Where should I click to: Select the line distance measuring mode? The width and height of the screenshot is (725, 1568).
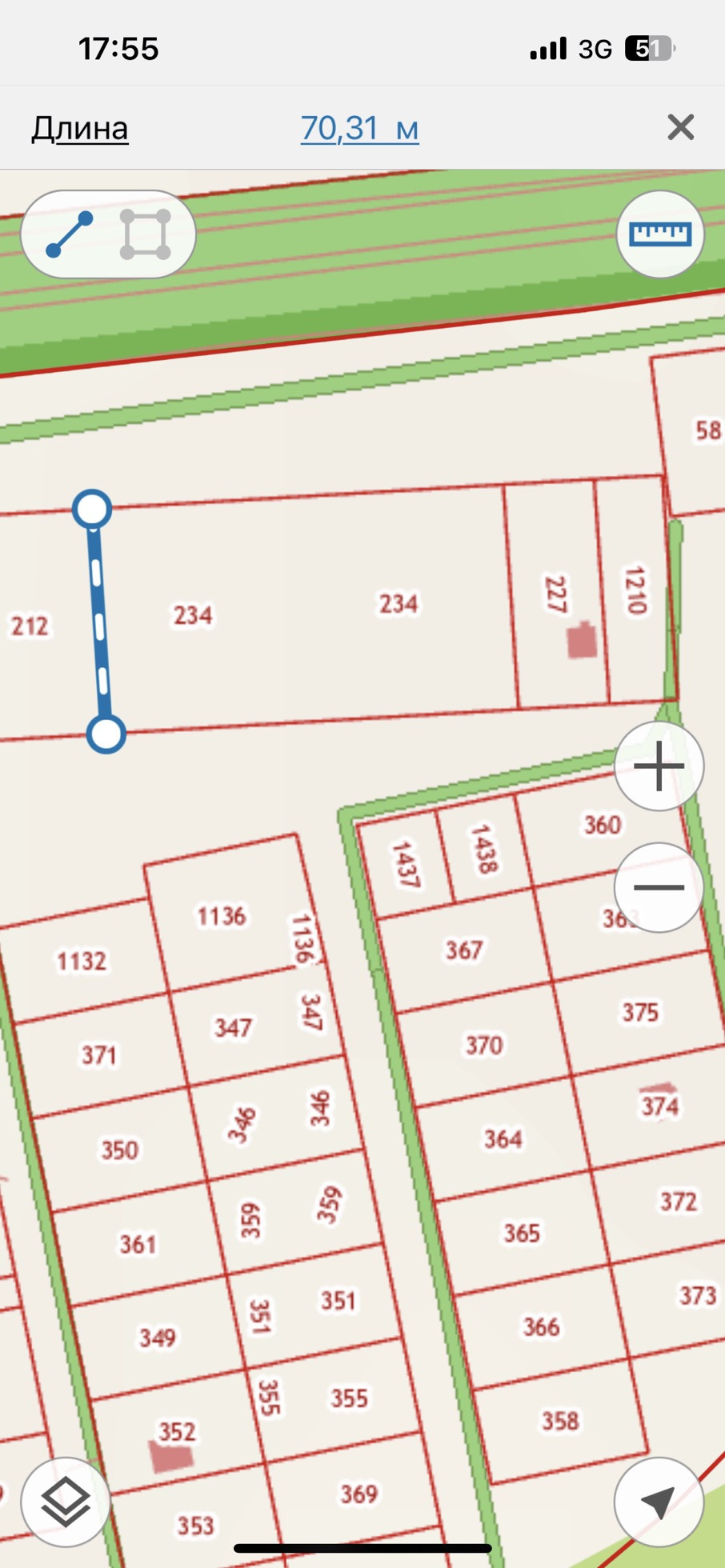pos(70,234)
